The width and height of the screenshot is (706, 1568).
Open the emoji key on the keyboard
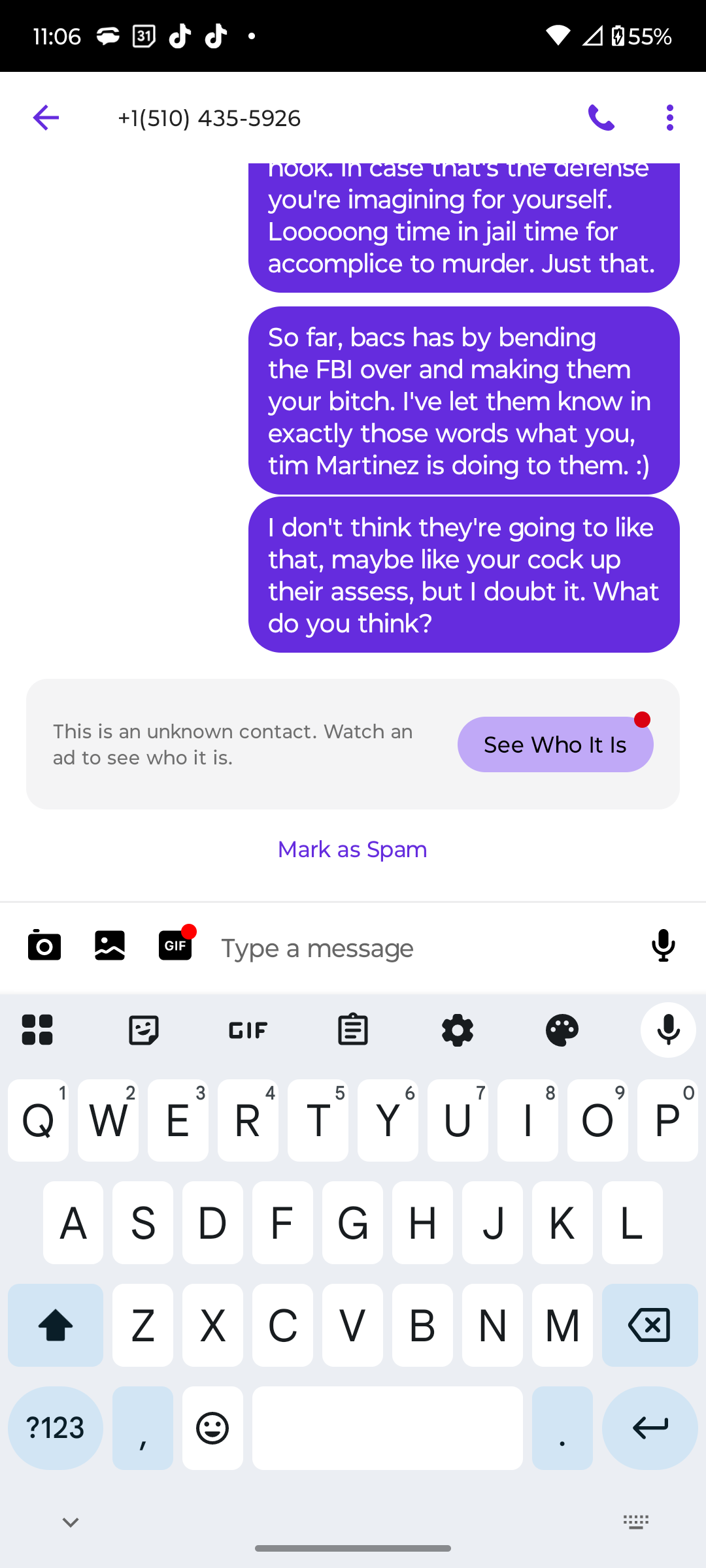pos(212,1428)
